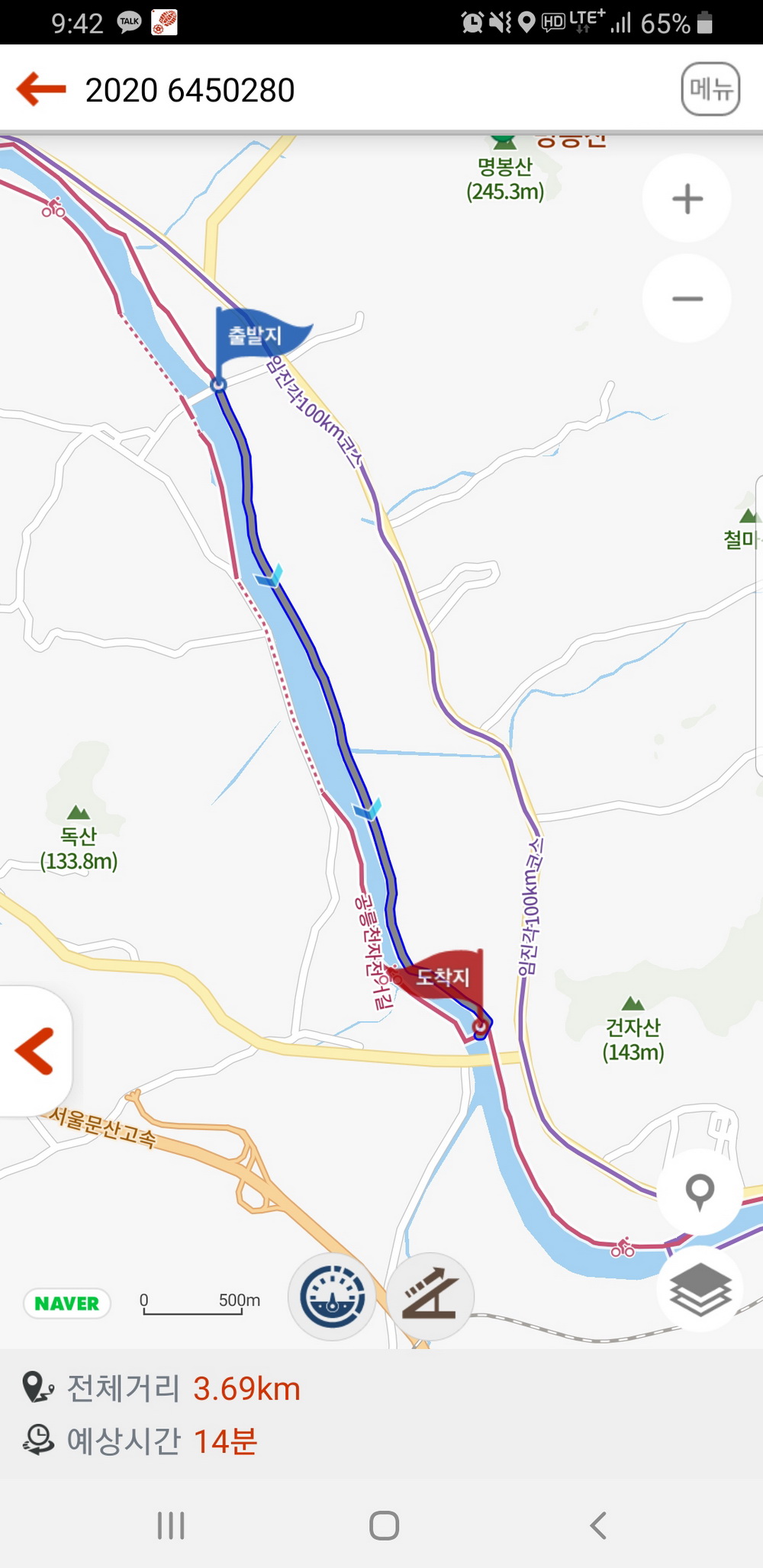763x1568 pixels.
Task: Open the map layers selector
Action: (x=700, y=1290)
